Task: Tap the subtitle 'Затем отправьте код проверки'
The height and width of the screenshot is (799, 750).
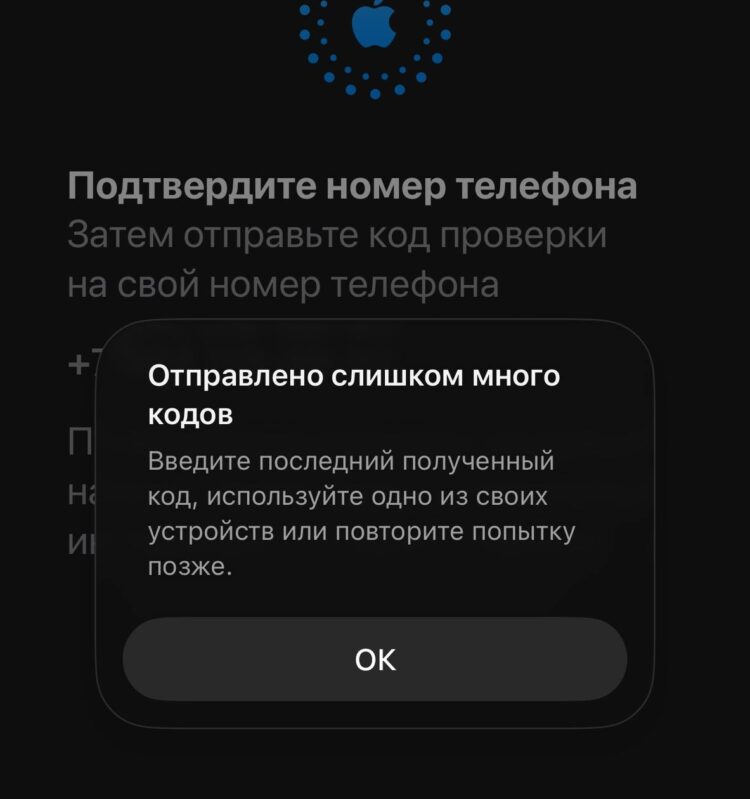Action: point(336,232)
